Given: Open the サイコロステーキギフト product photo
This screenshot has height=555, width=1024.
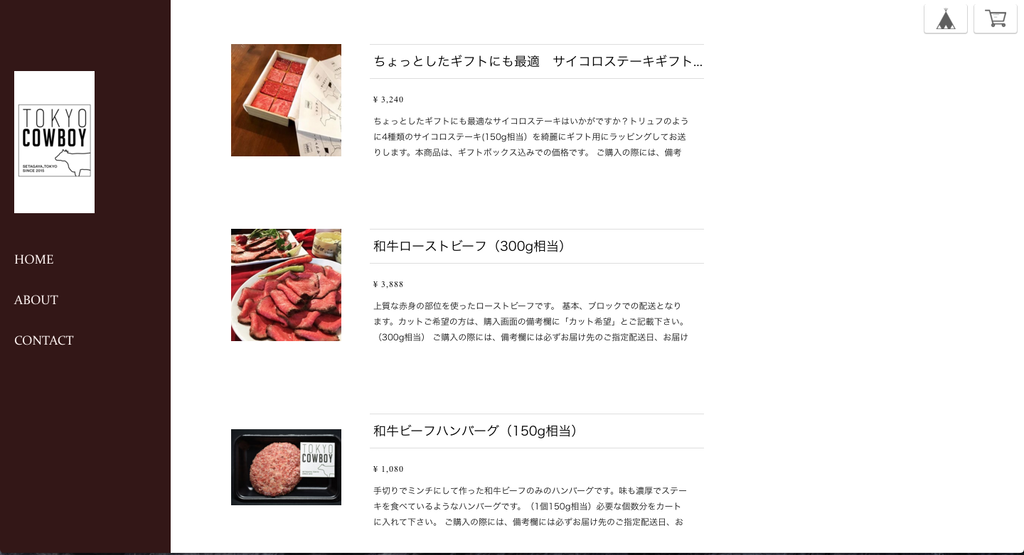Looking at the screenshot, I should click(286, 100).
